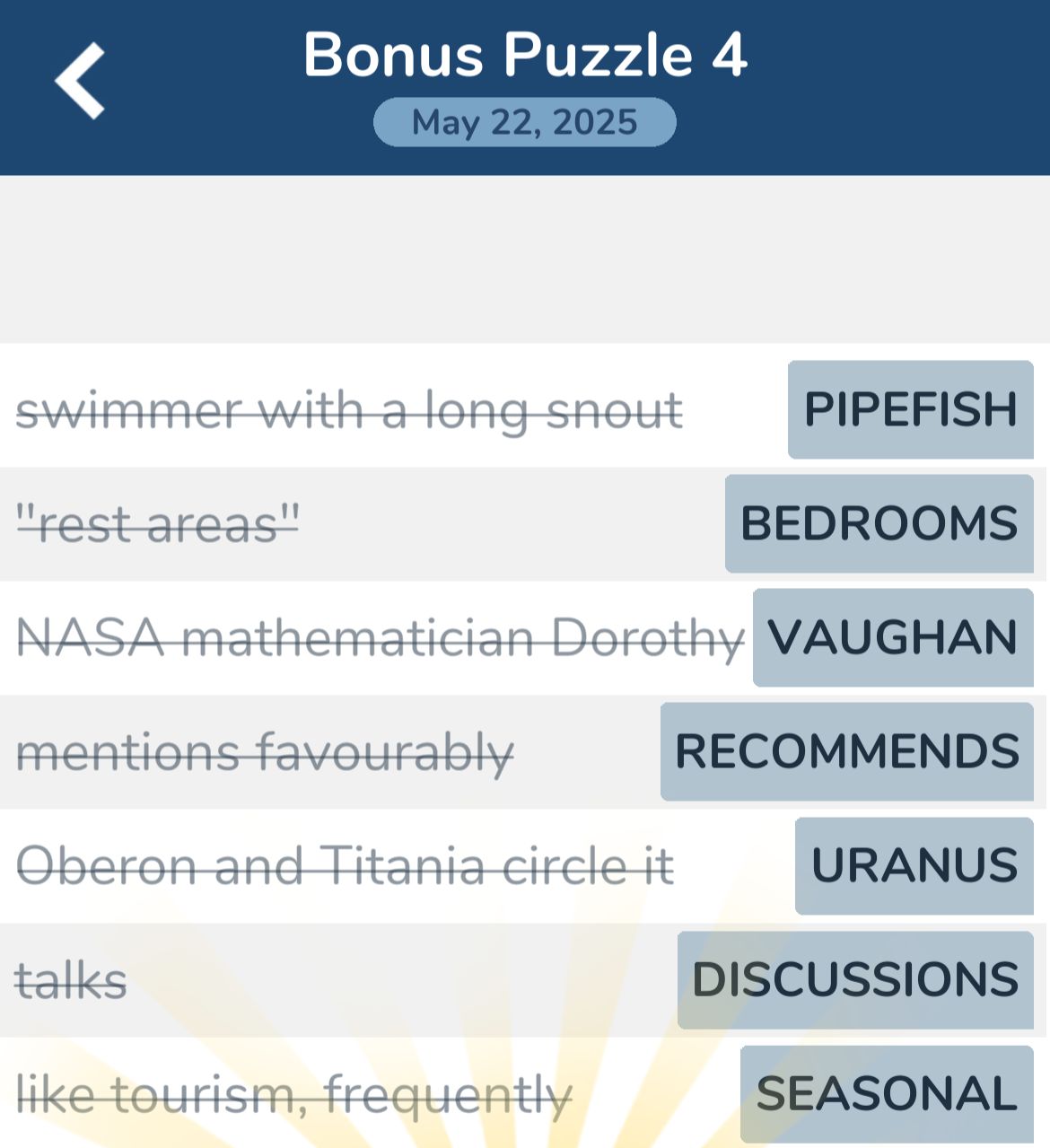This screenshot has width=1050, height=1148.
Task: Select the PIPEFISH answer tile
Action: coord(909,411)
